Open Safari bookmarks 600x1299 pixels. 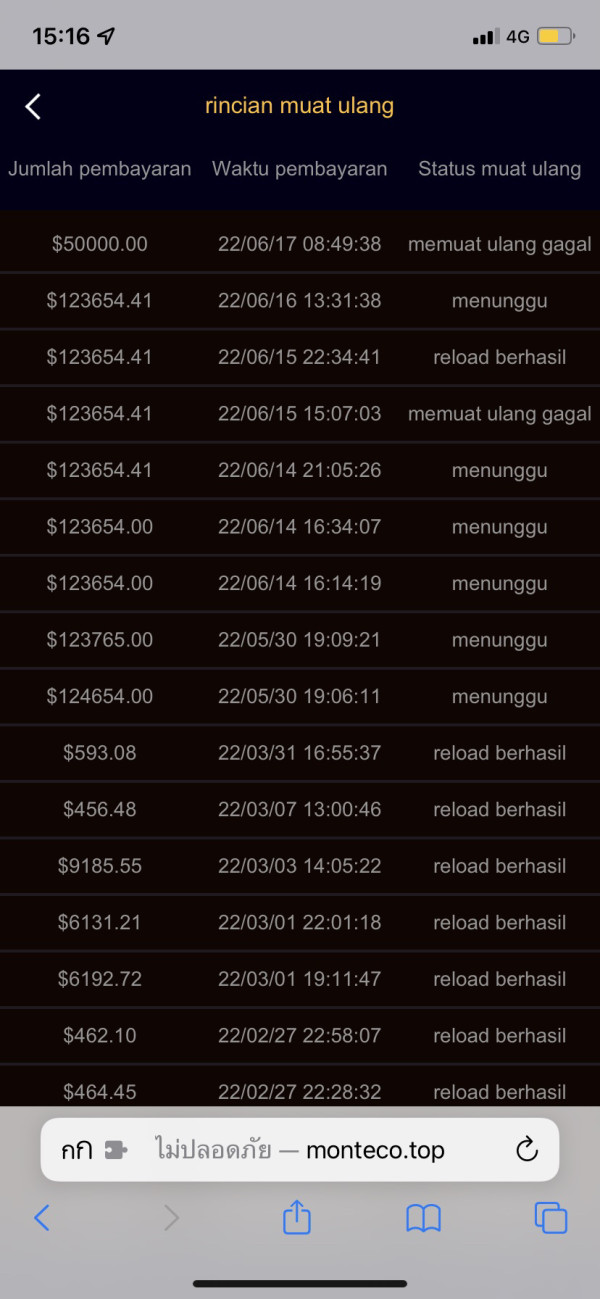point(424,1217)
